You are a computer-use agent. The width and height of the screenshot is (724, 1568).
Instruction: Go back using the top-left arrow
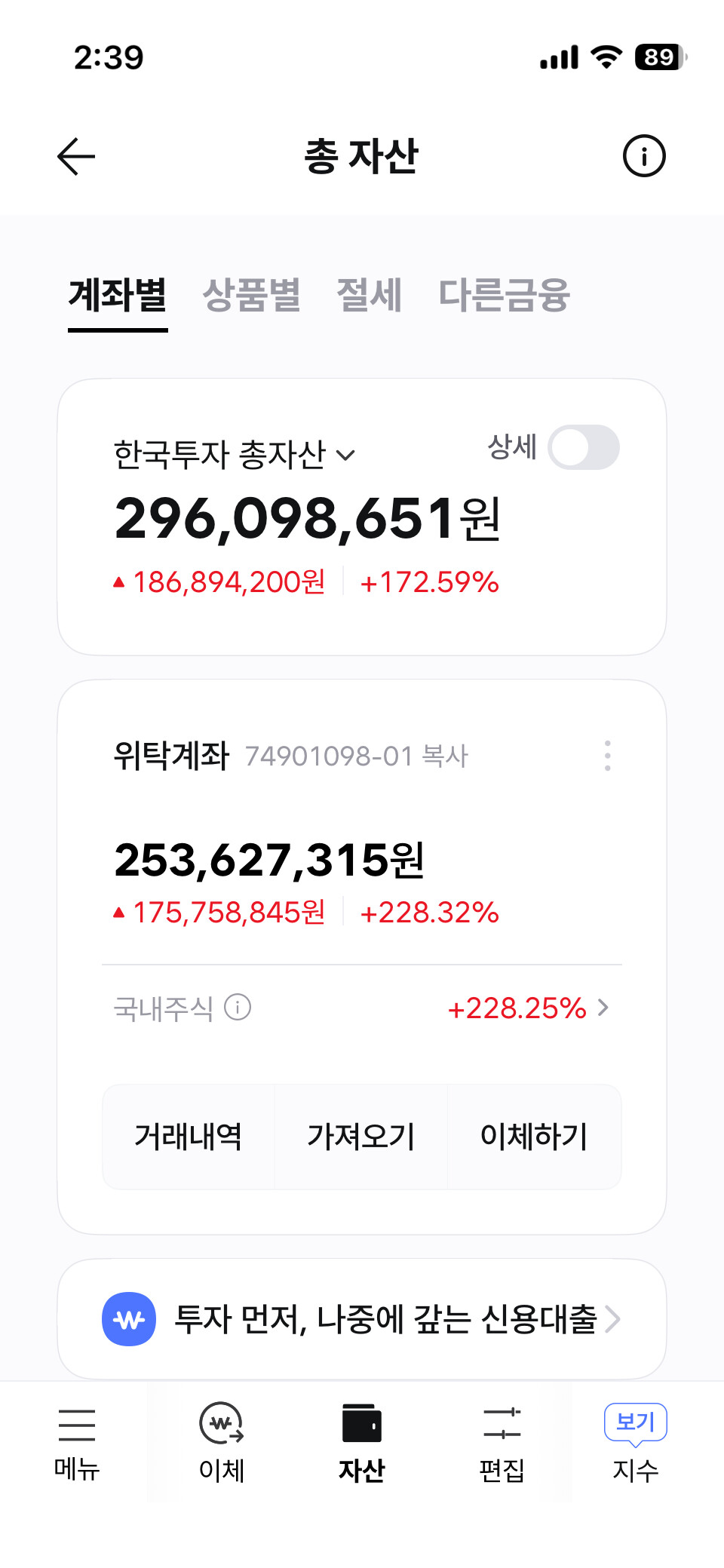(x=76, y=156)
